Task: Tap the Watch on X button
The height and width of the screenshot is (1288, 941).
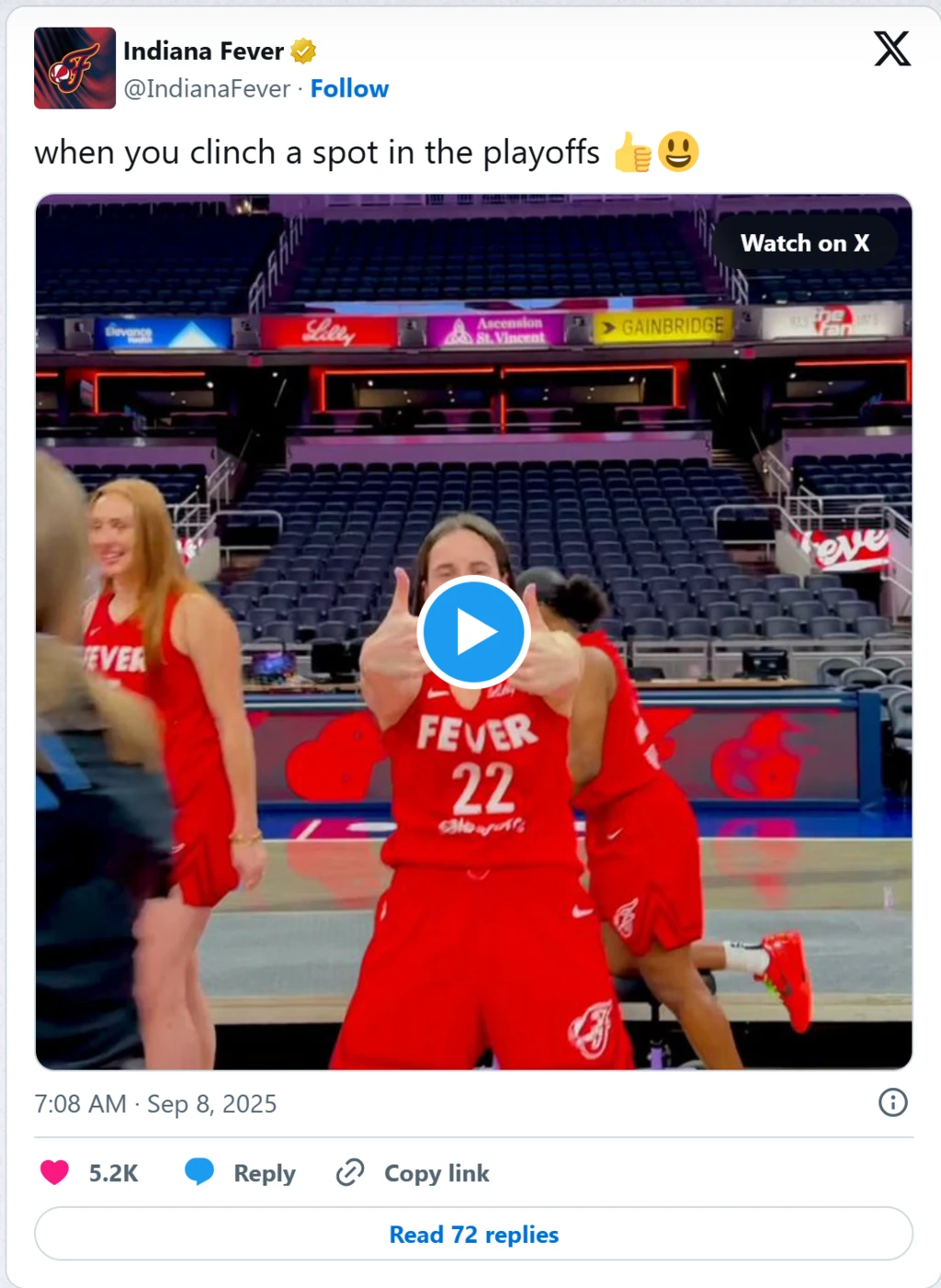Action: (804, 243)
